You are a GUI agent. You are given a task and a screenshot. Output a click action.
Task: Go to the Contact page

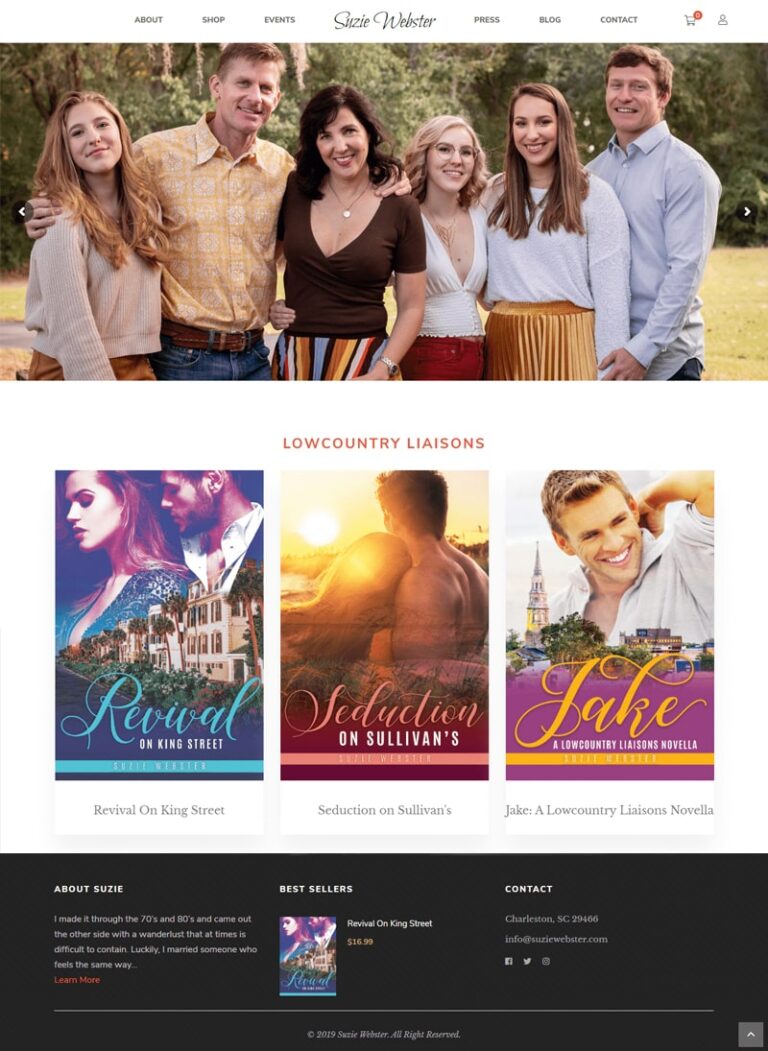(618, 20)
